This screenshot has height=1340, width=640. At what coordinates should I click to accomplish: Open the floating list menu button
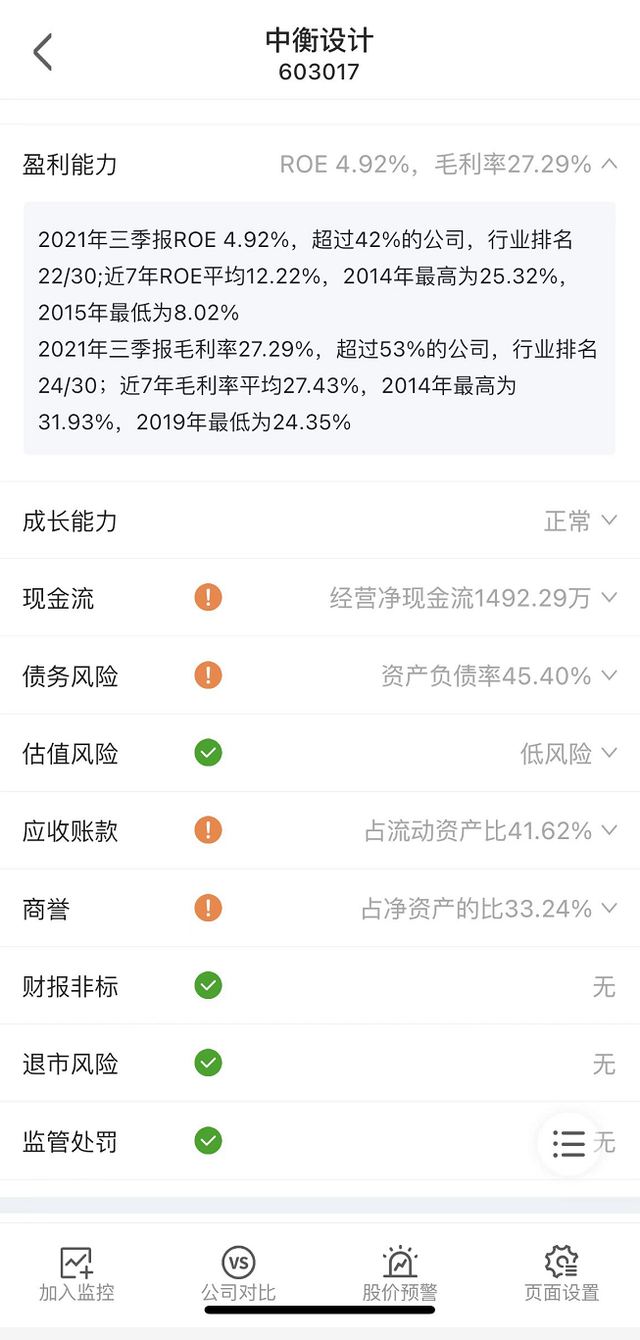[568, 1143]
